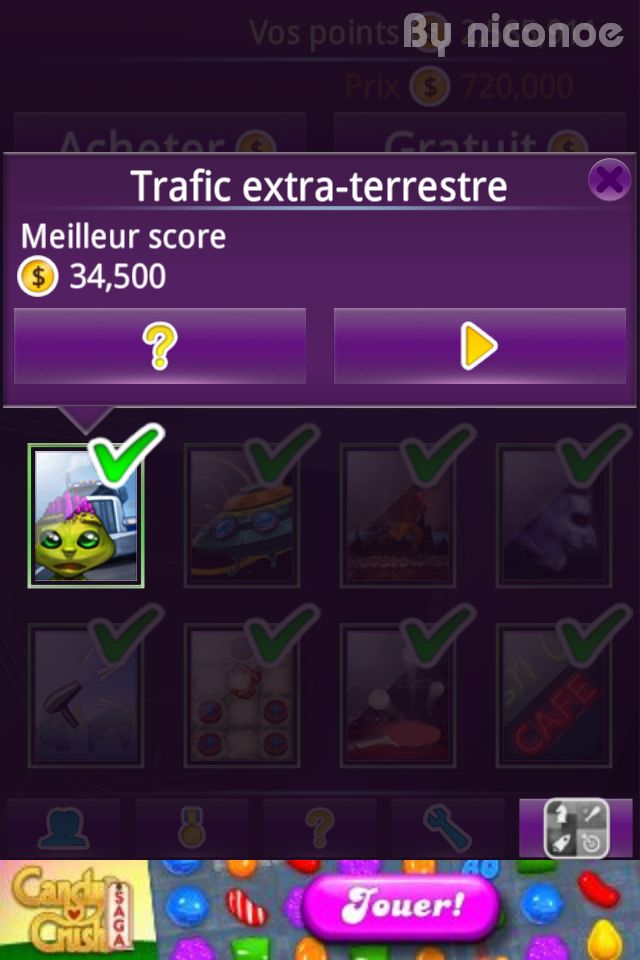
Task: Select the vampire face mini-game tile
Action: pos(554,515)
